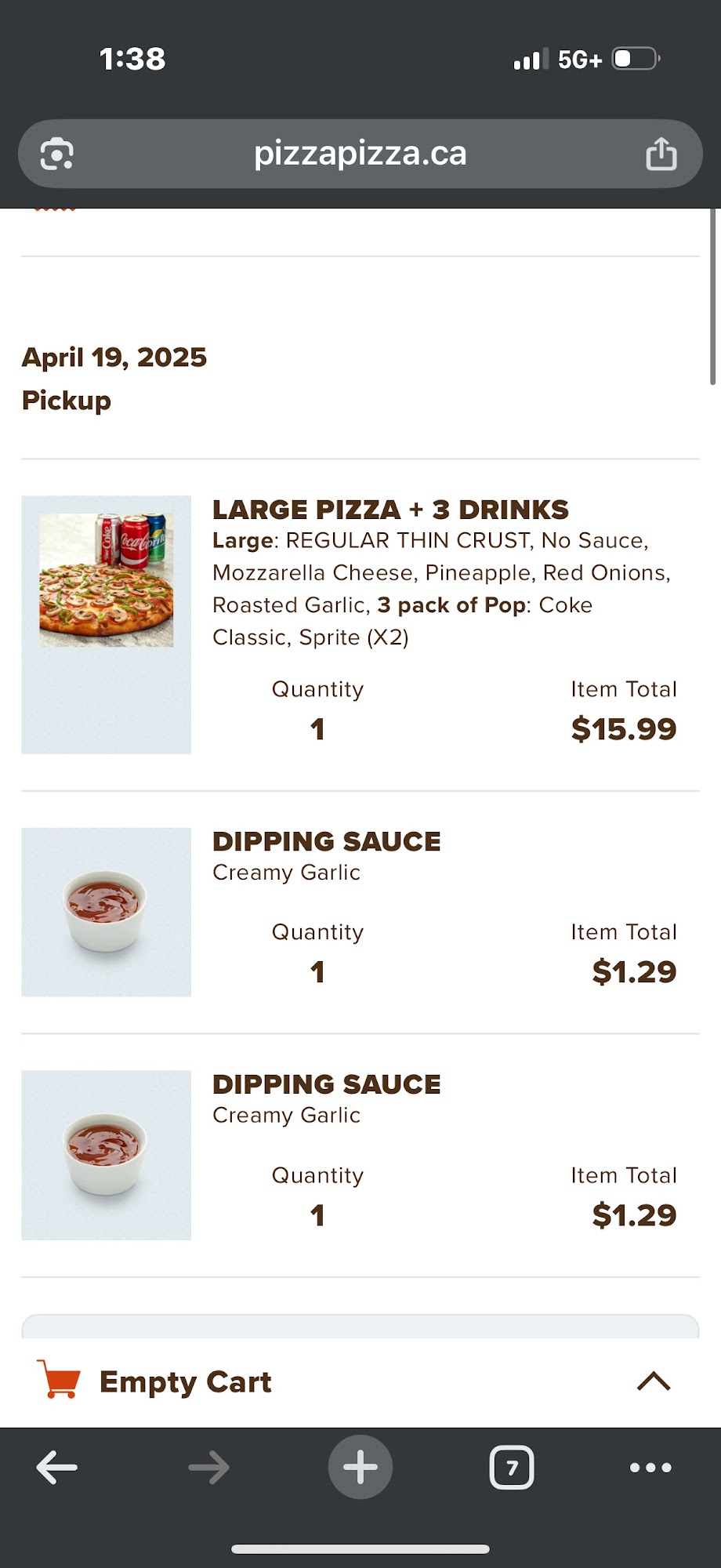This screenshot has width=721, height=1568.
Task: Go back to the previous page
Action: click(57, 1467)
